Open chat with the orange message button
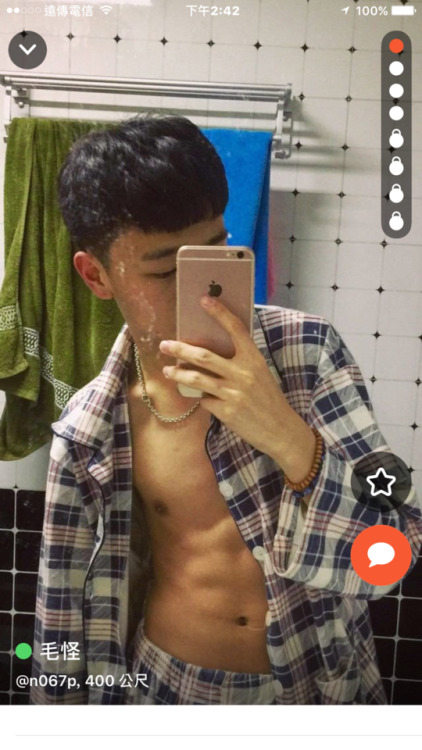This screenshot has width=422, height=750. [x=381, y=555]
